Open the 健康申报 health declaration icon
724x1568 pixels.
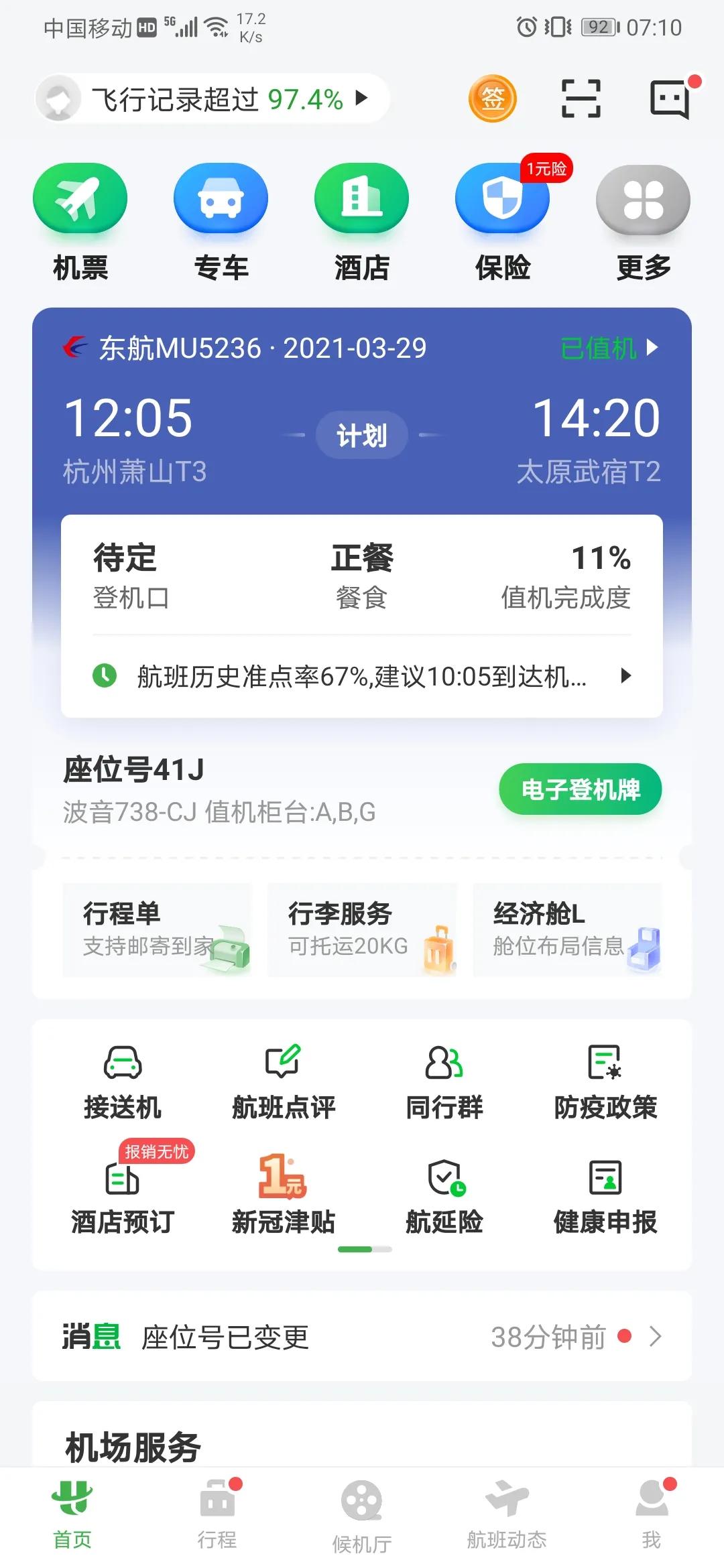pyautogui.click(x=605, y=1199)
